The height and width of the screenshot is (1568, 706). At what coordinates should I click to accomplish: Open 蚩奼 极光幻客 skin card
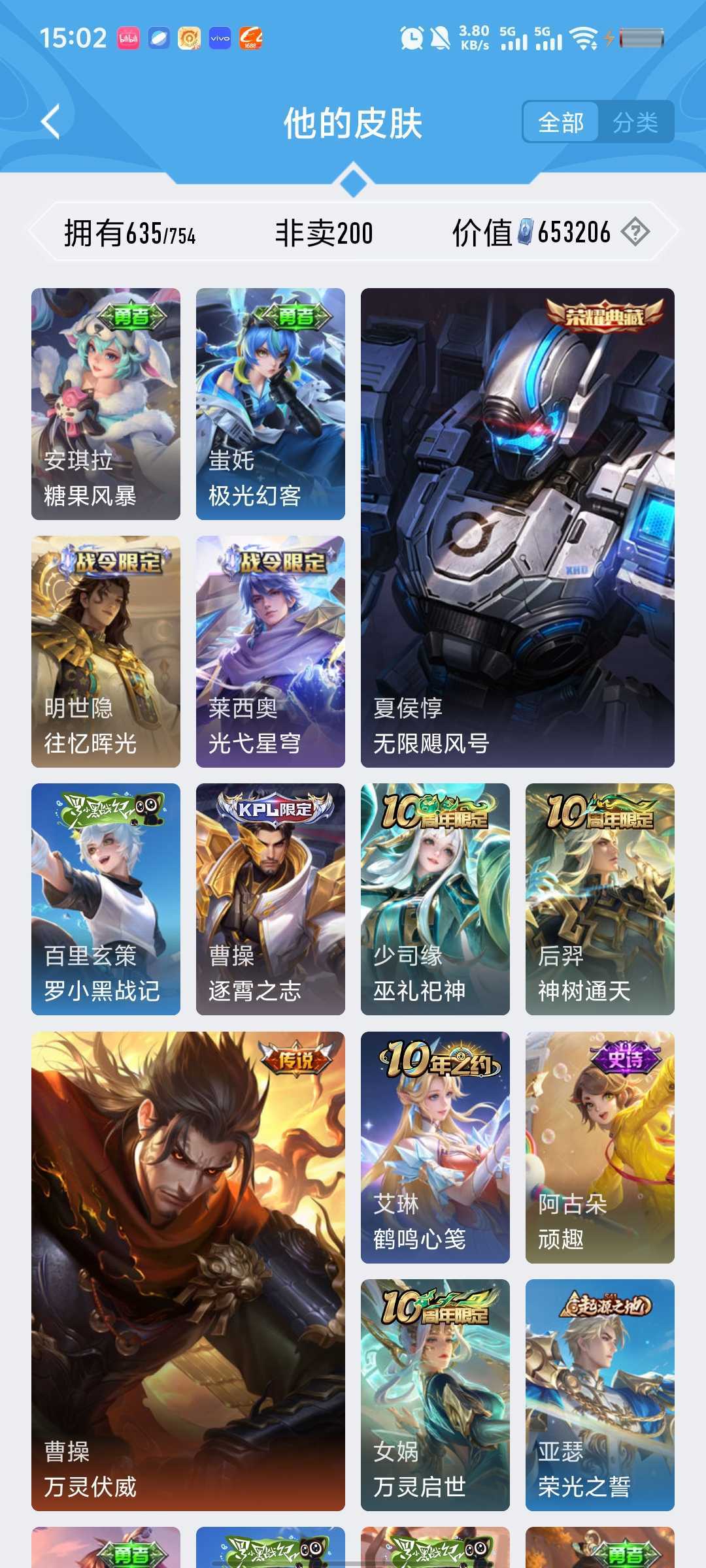click(271, 404)
